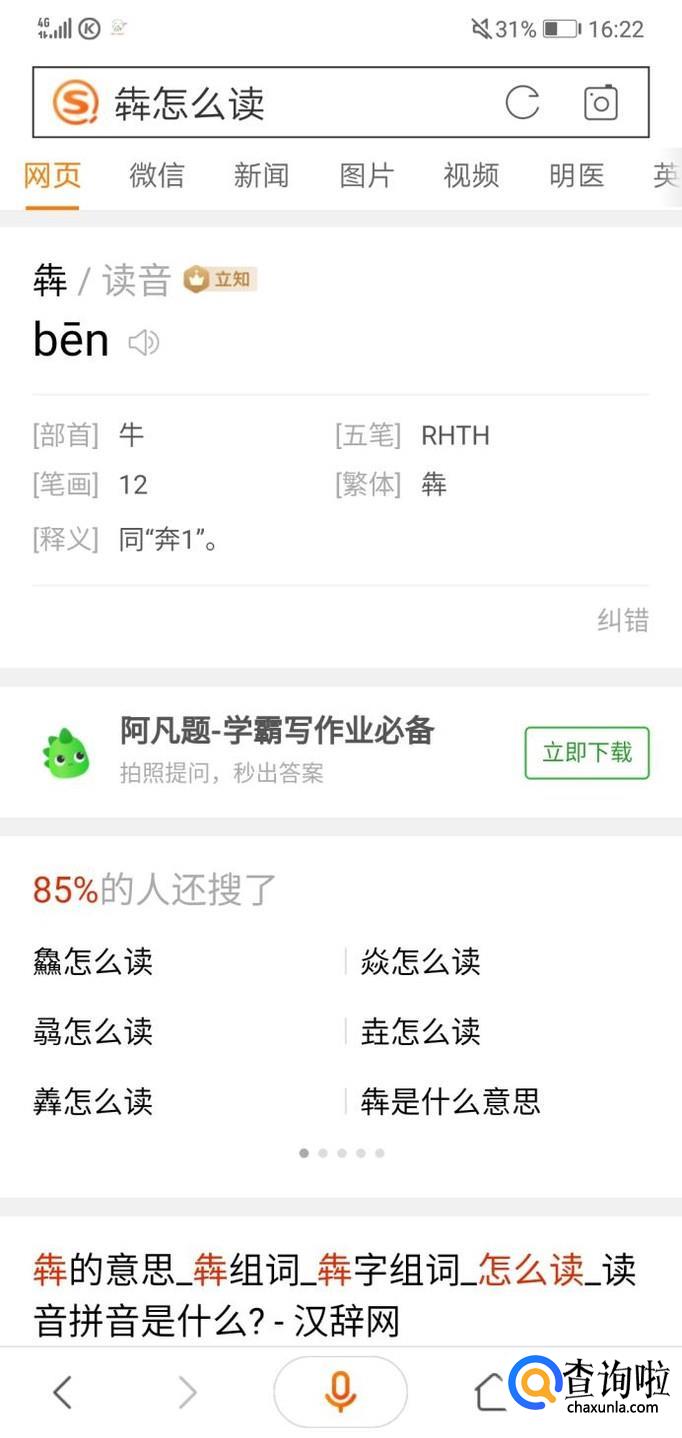The width and height of the screenshot is (682, 1438).
Task: Switch to the 新闻 tab
Action: tap(261, 176)
